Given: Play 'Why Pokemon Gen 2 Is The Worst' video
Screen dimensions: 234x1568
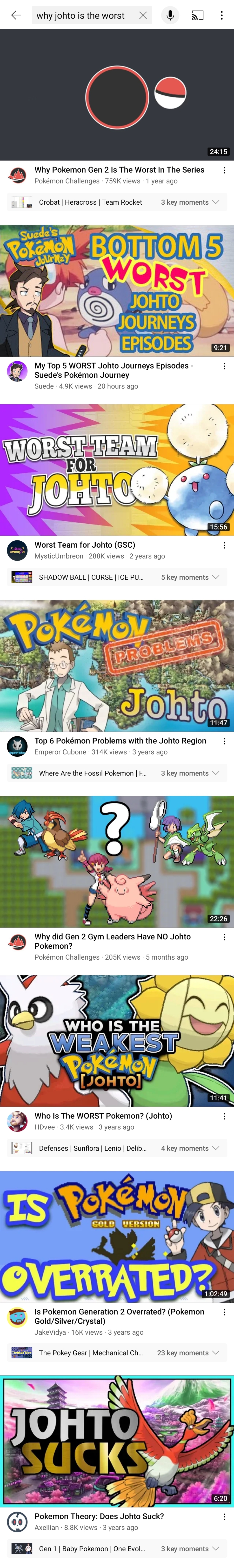Looking at the screenshot, I should (117, 94).
